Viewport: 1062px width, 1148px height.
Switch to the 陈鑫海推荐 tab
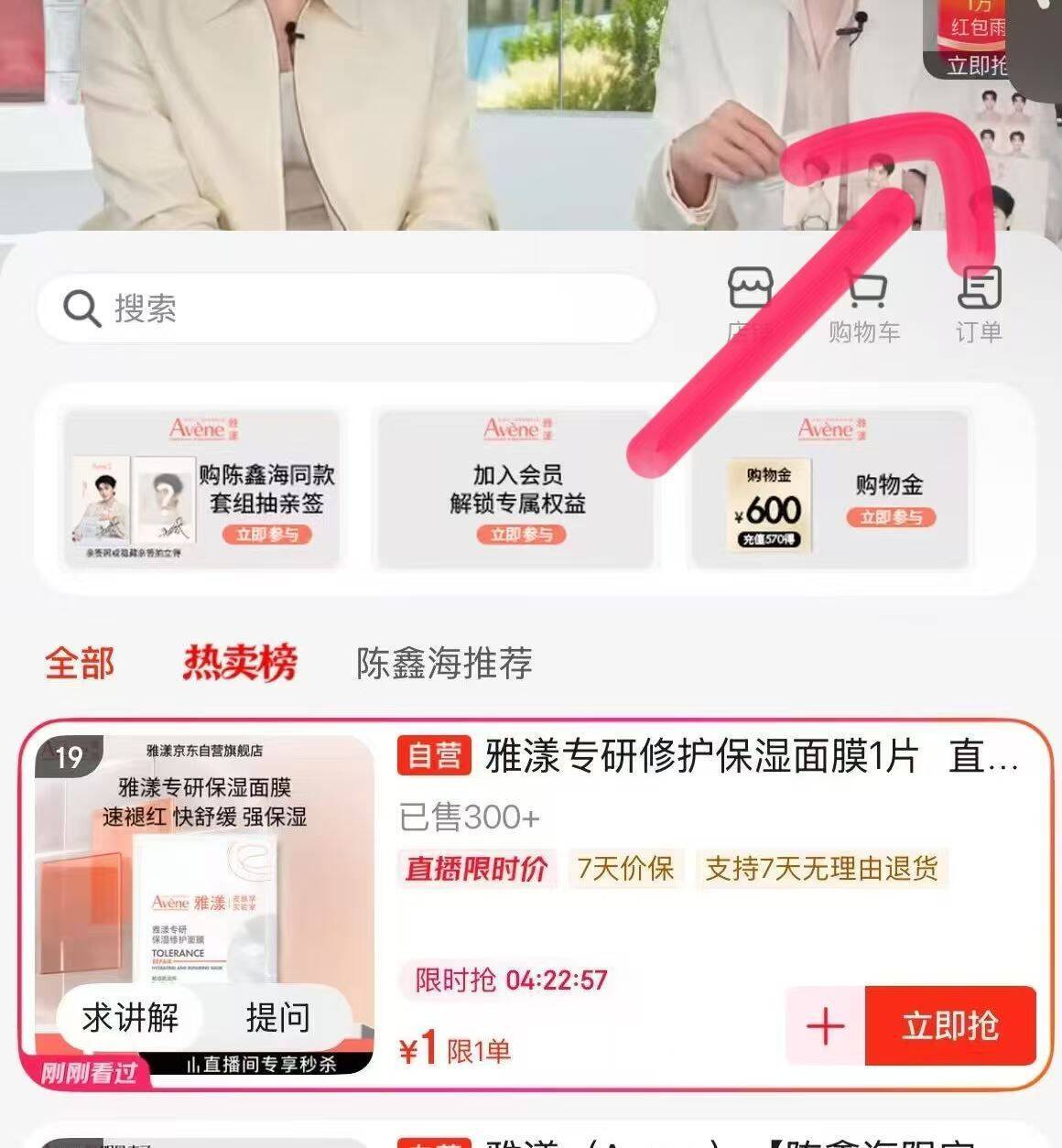pos(444,663)
